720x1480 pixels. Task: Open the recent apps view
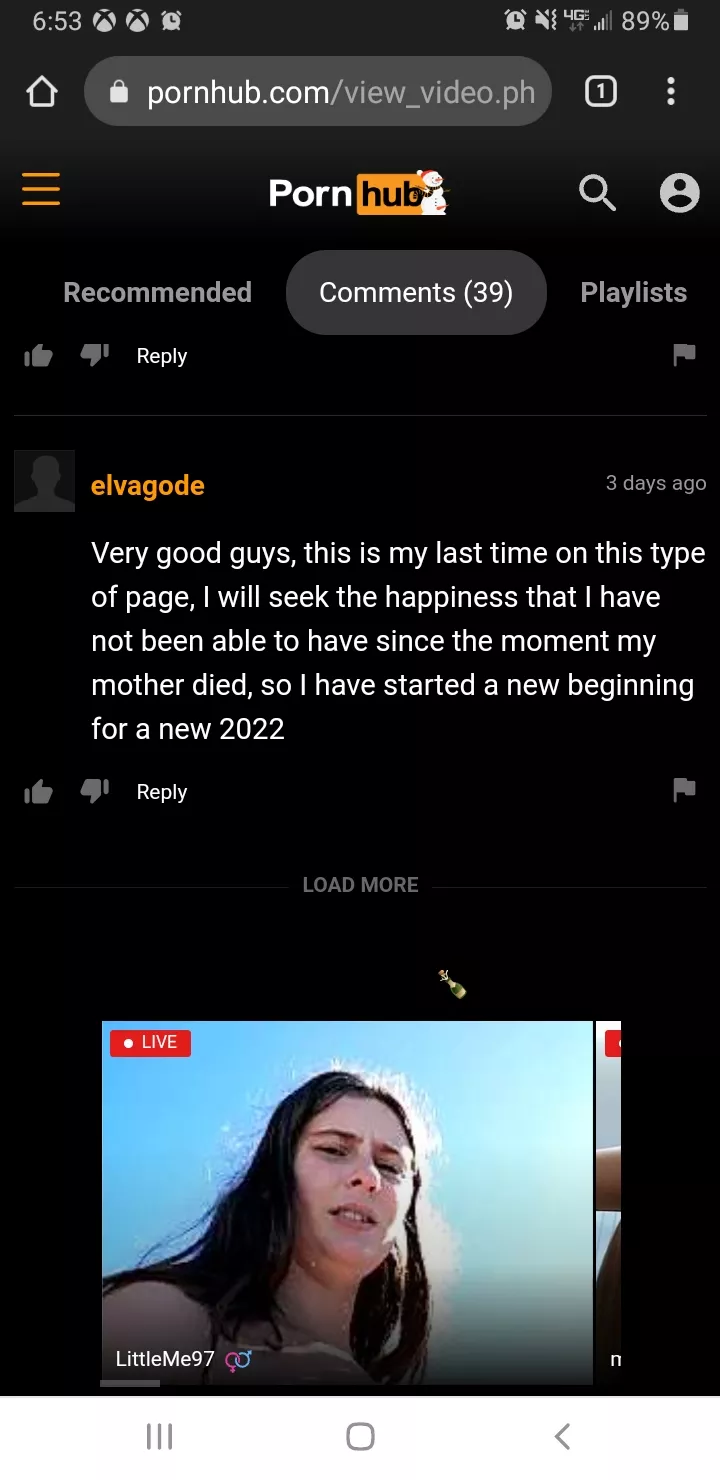[159, 1437]
